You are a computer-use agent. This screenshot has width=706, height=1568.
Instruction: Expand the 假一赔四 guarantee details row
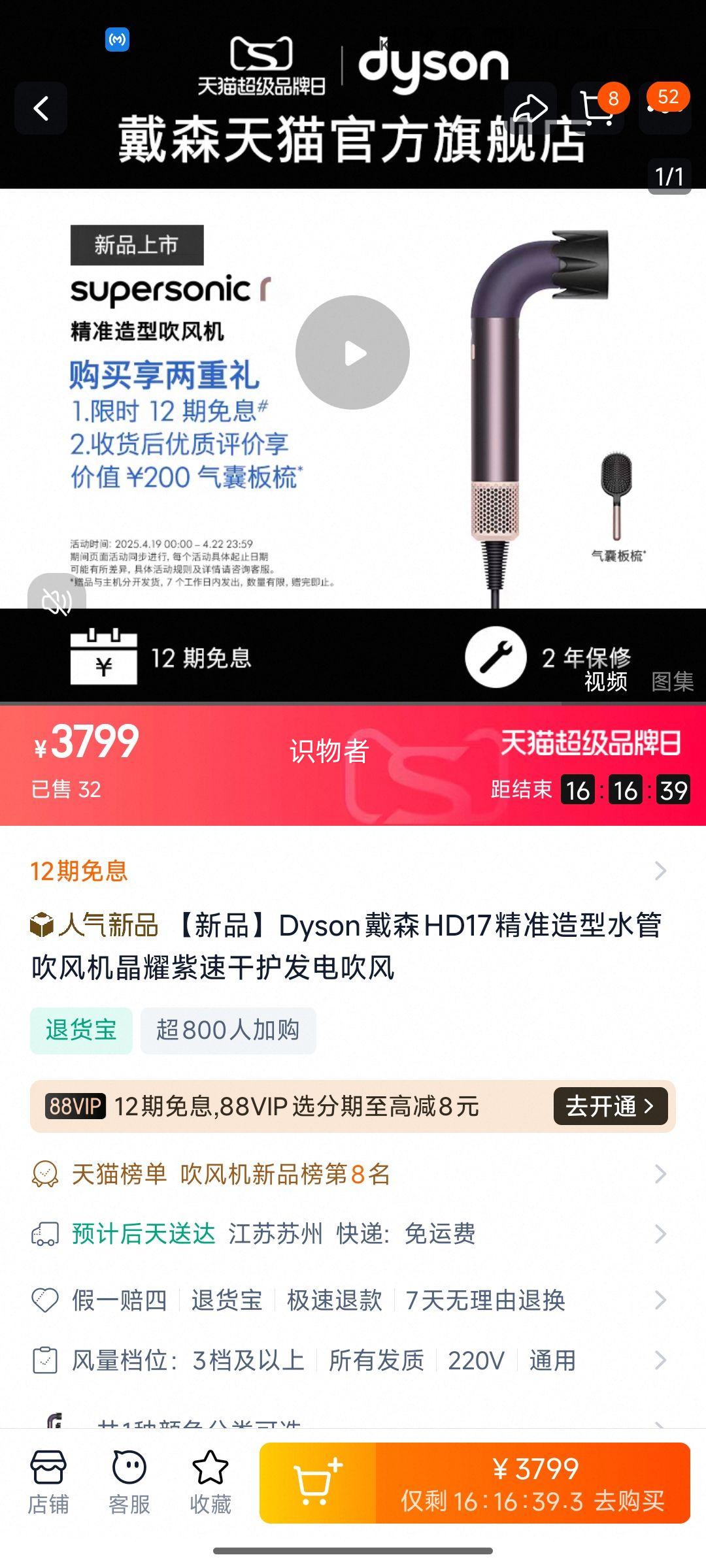click(x=353, y=1300)
